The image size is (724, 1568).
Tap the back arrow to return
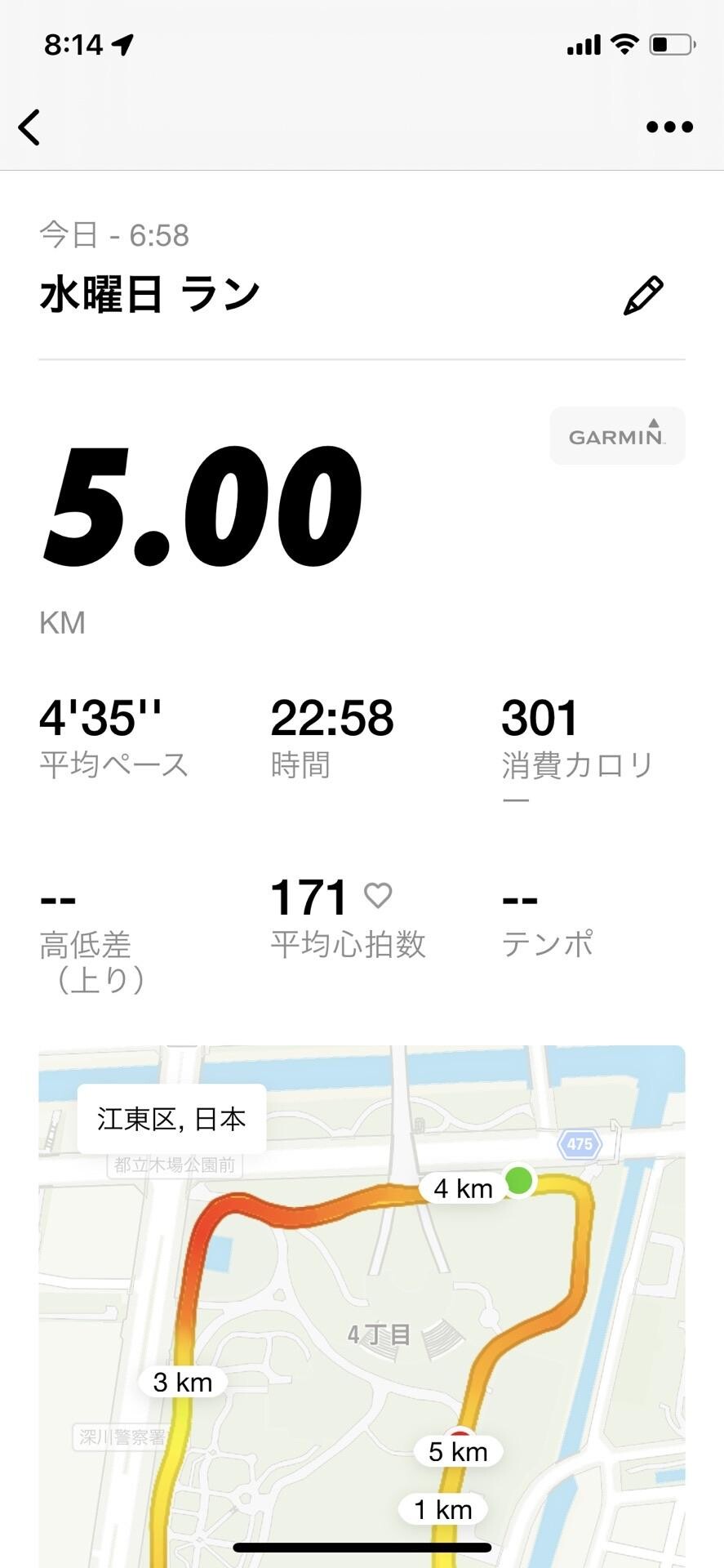pos(29,127)
